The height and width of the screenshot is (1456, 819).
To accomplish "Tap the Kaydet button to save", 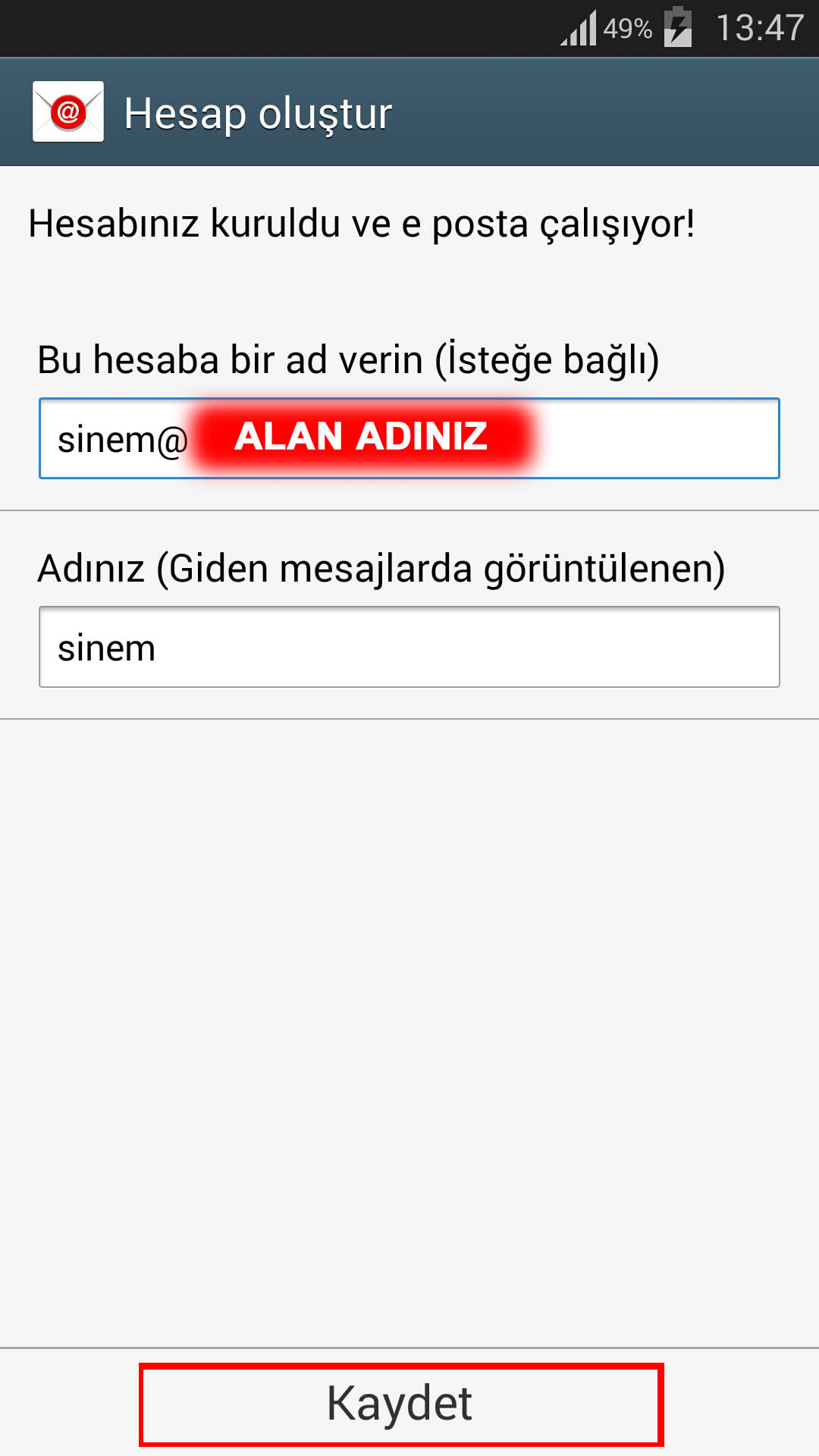I will pos(401,1404).
